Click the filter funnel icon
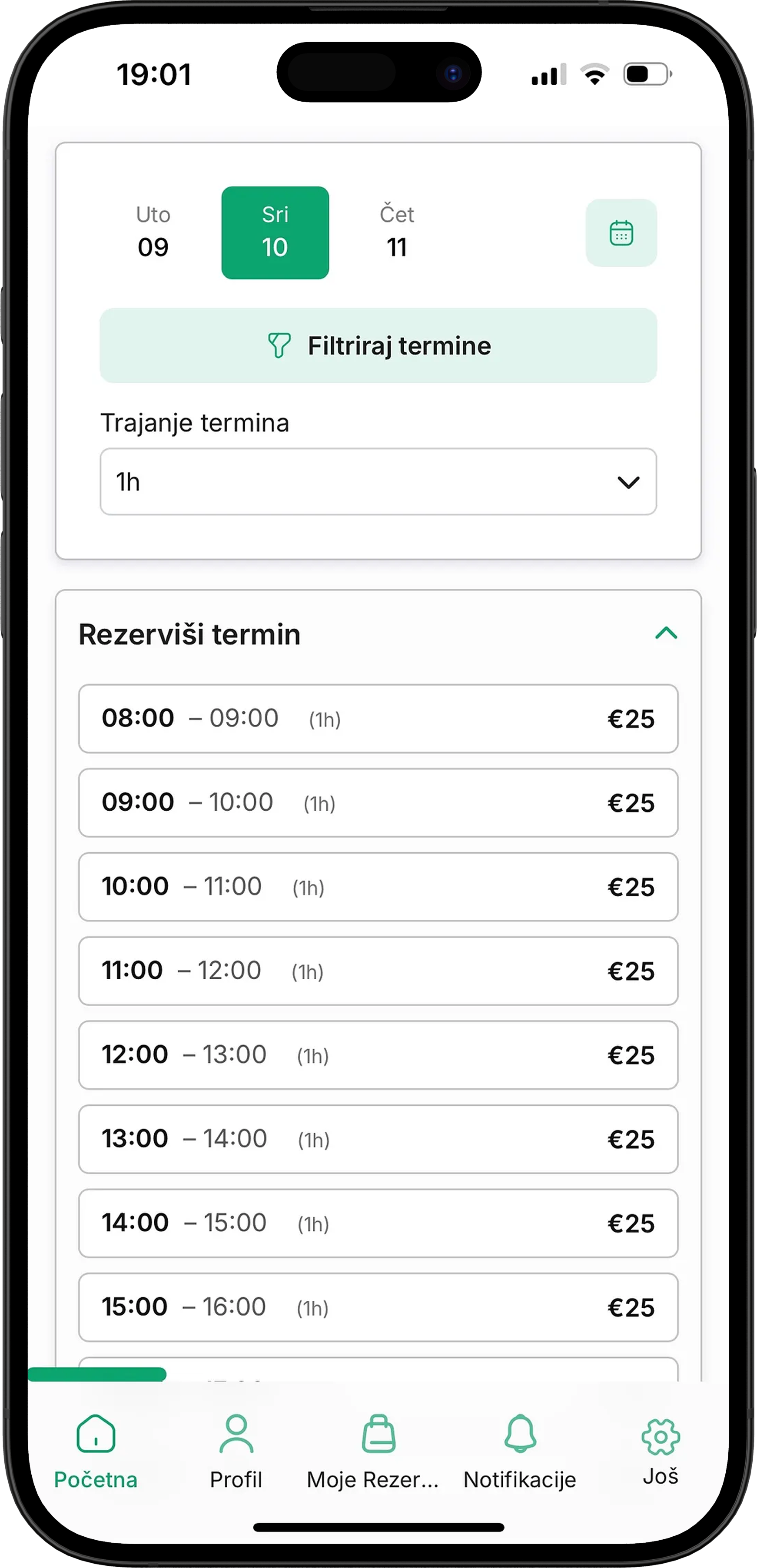This screenshot has height=1568, width=757. click(x=279, y=345)
